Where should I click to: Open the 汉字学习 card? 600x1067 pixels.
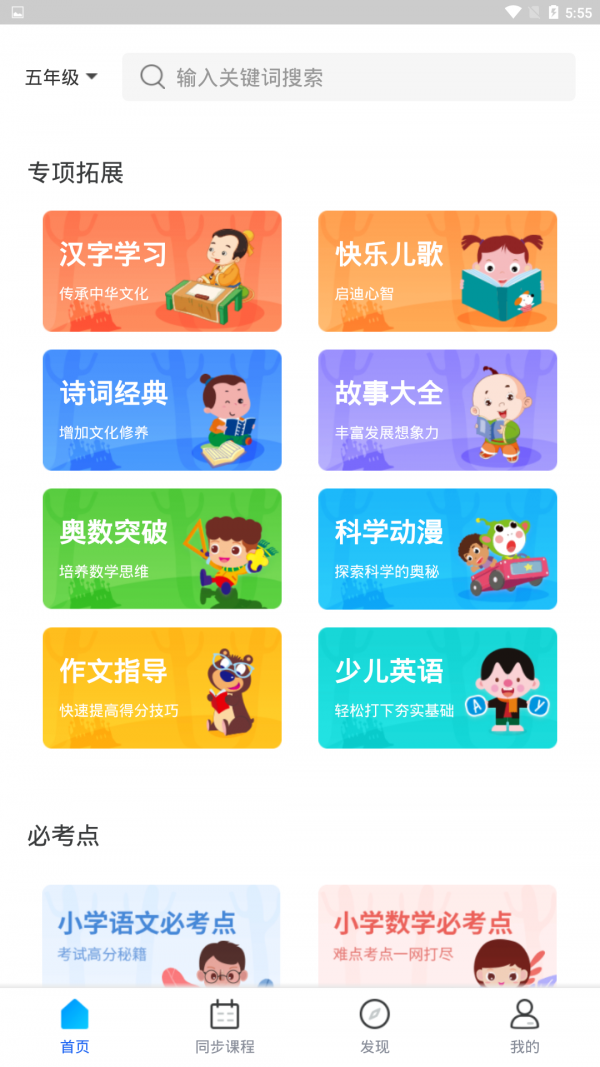coord(162,271)
